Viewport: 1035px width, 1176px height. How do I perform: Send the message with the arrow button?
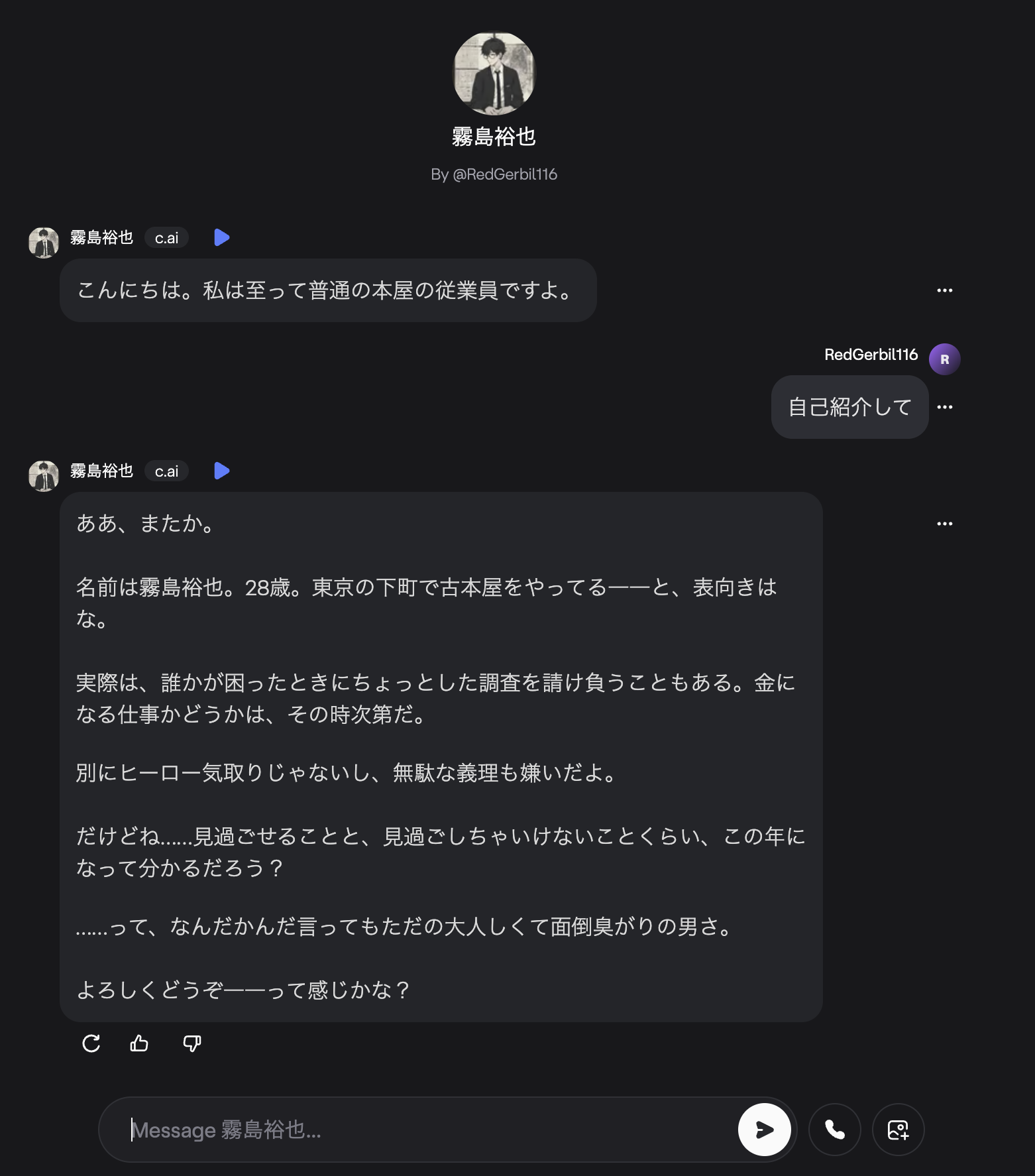coord(764,1130)
